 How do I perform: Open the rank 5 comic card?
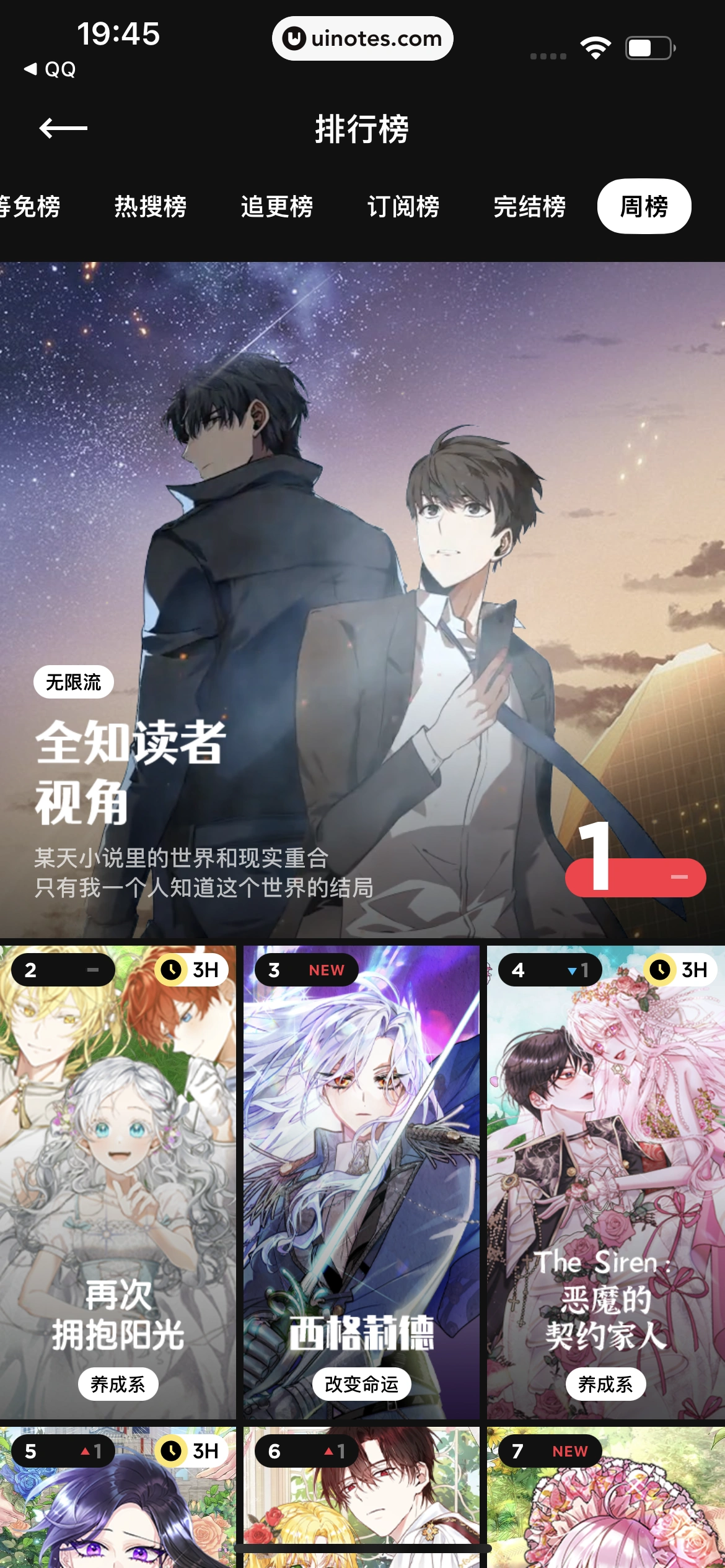tap(118, 1500)
